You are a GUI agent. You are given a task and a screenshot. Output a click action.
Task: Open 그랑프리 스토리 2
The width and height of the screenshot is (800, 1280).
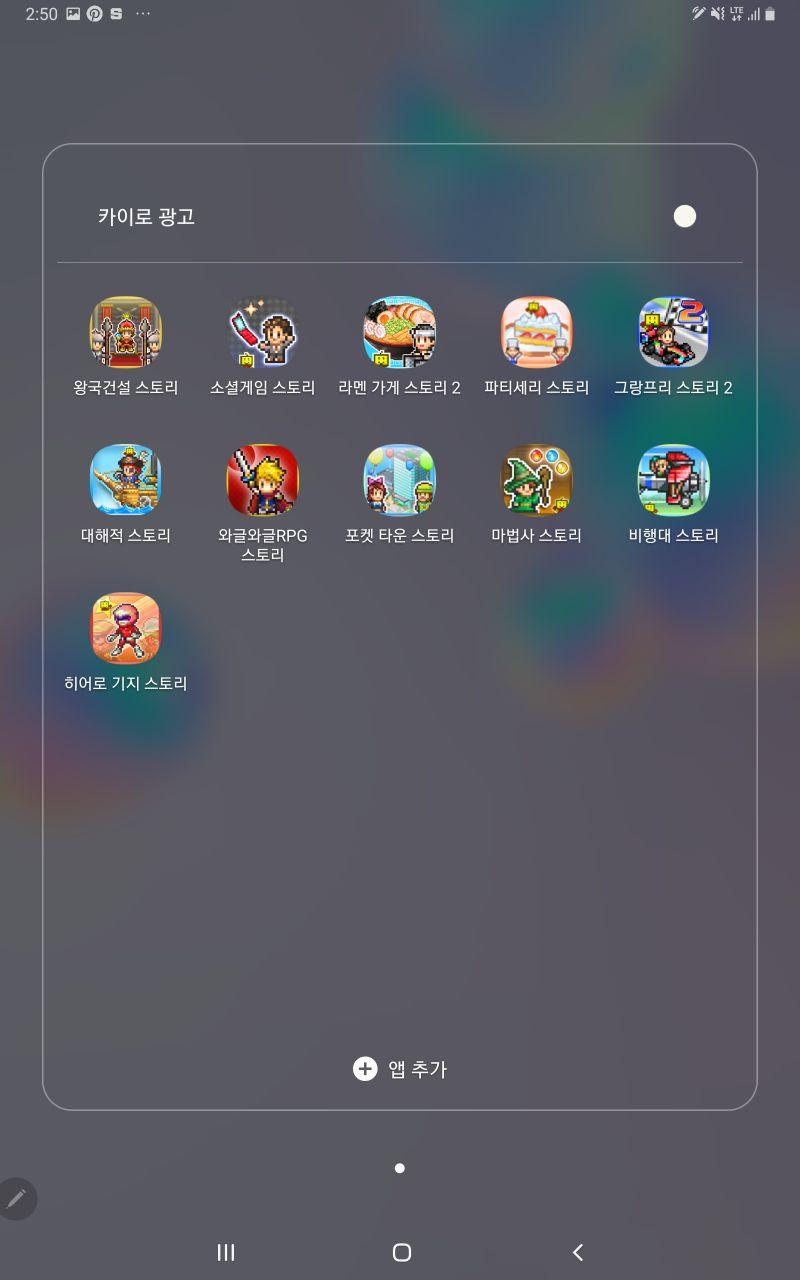pos(673,332)
